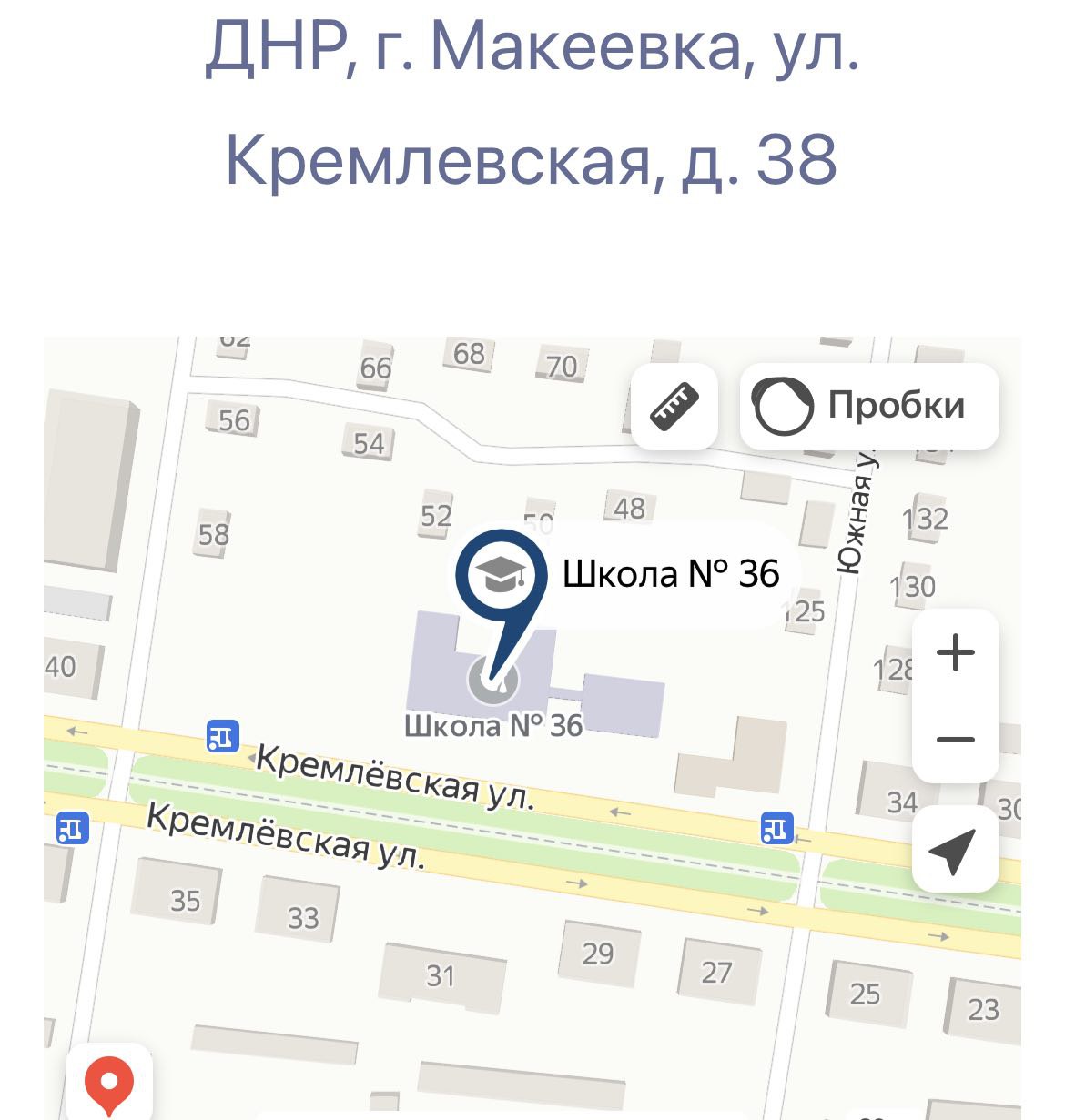Zoom in with the plus button

(x=955, y=653)
